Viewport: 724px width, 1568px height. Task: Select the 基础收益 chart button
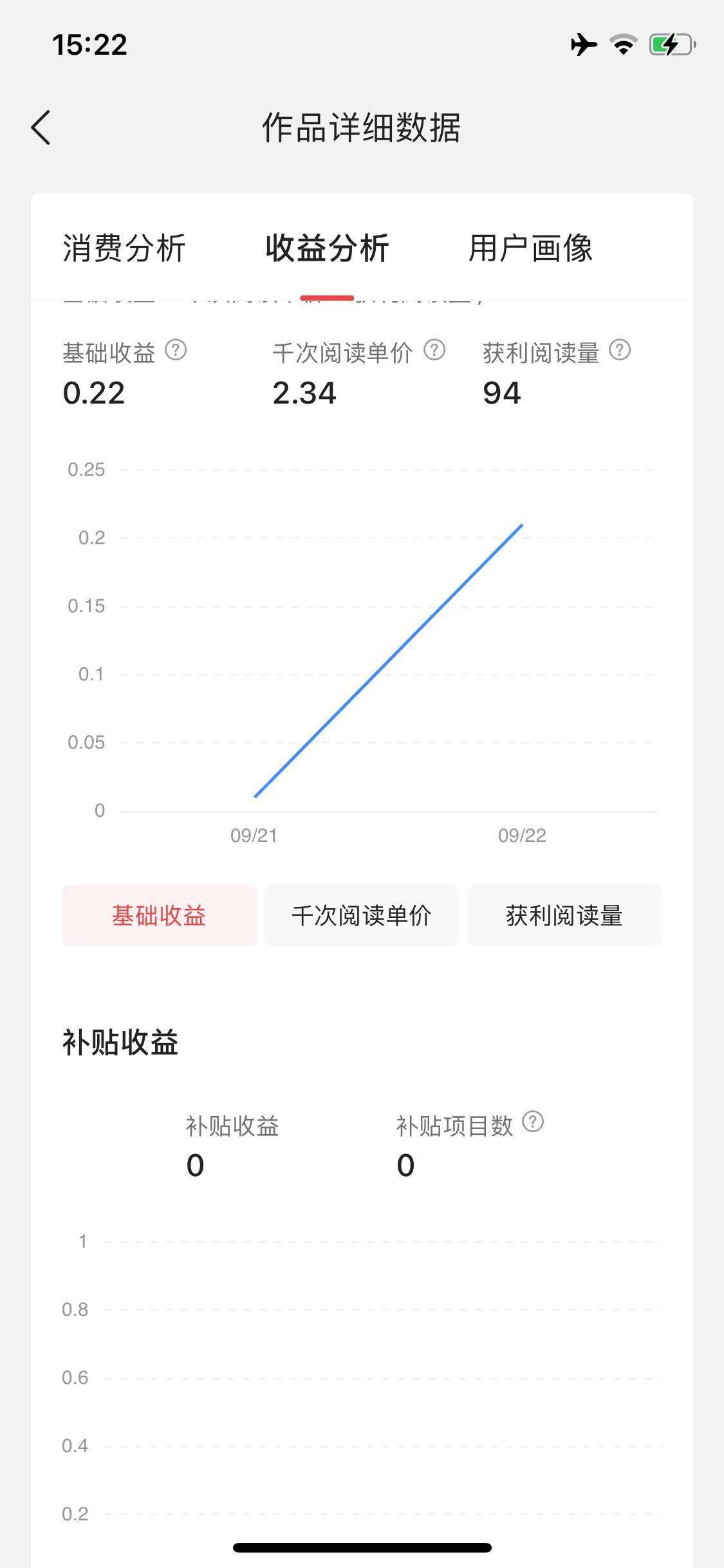coord(159,915)
